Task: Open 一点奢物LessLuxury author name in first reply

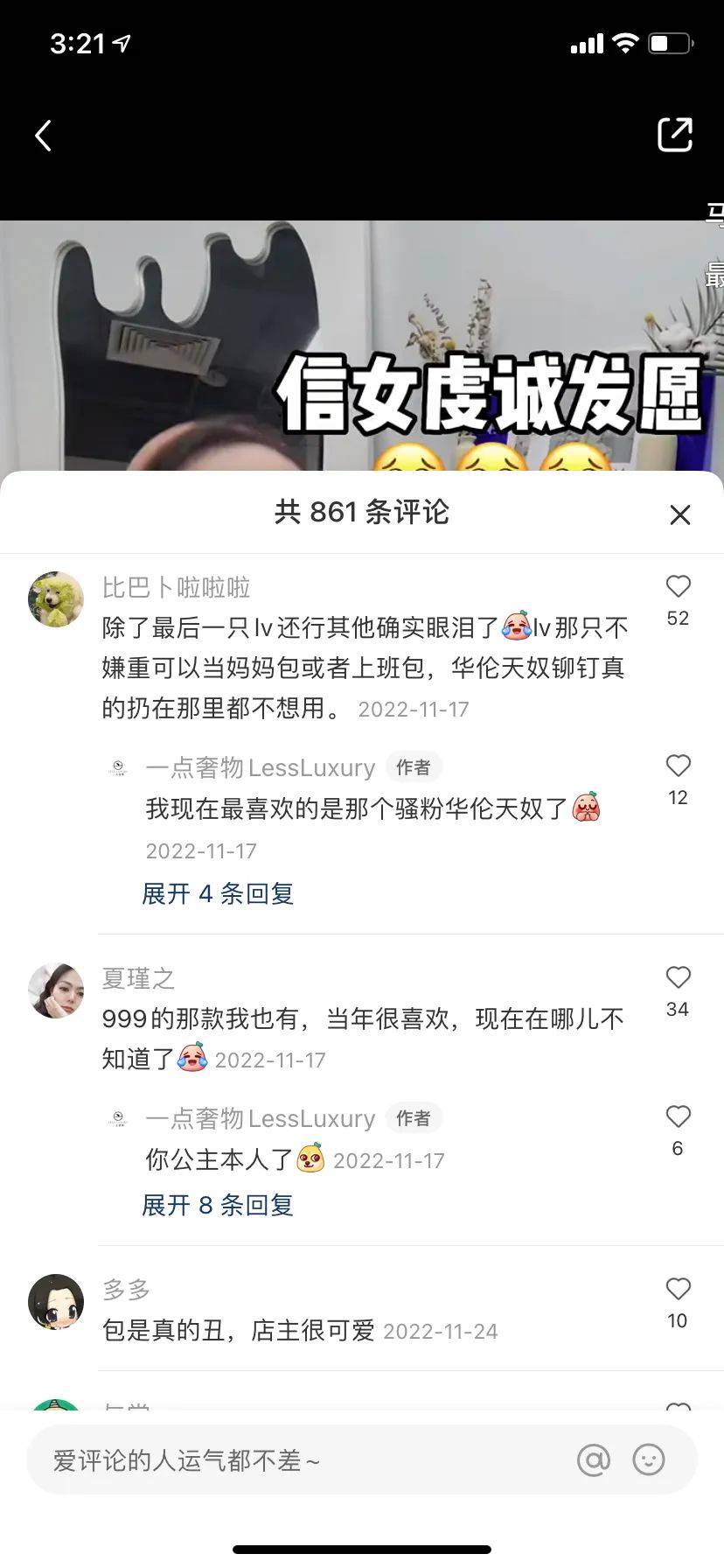Action: tap(260, 767)
